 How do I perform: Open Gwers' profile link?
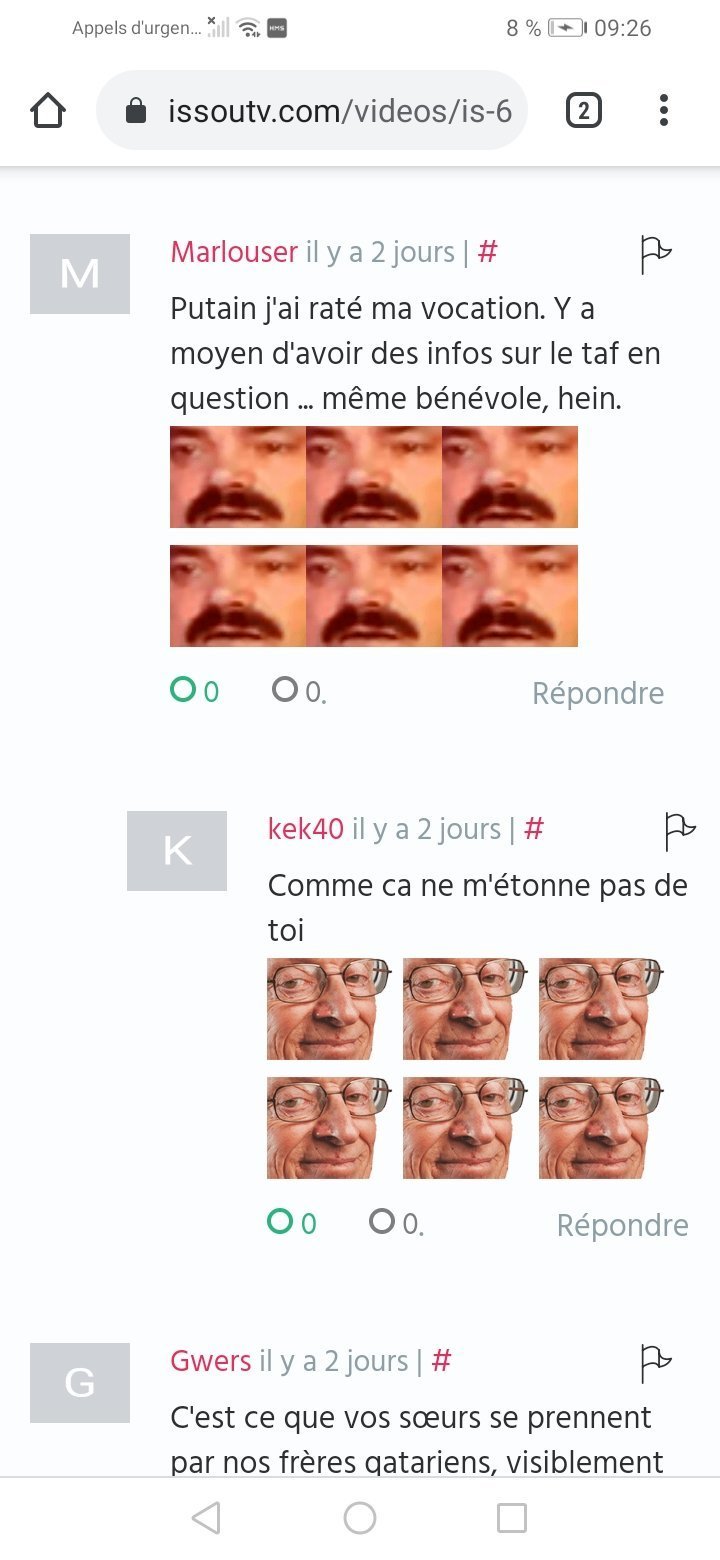pyautogui.click(x=211, y=1361)
